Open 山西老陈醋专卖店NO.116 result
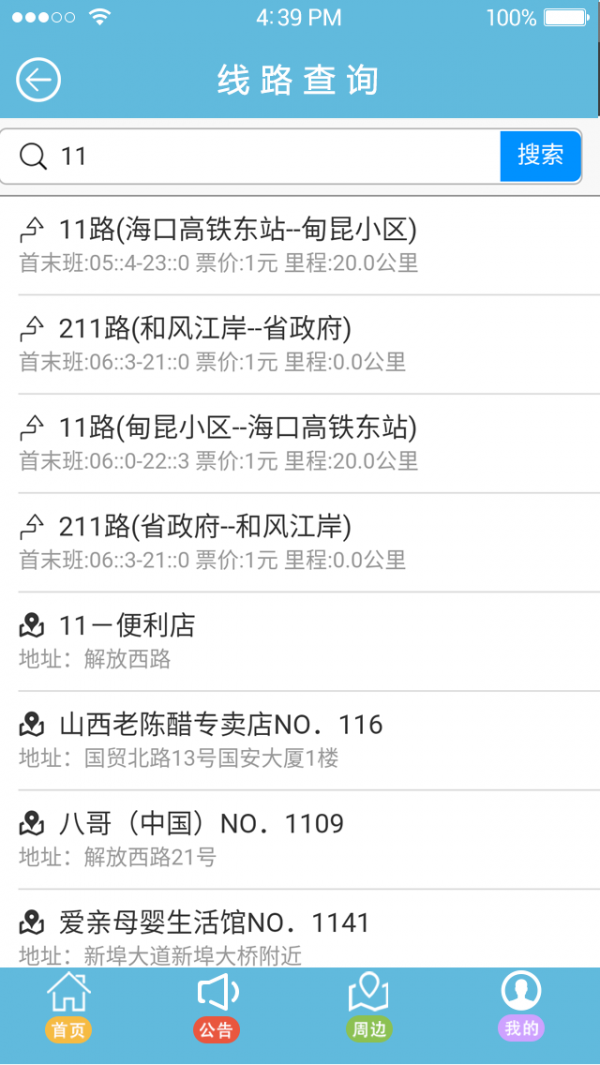This screenshot has height=1065, width=600. click(300, 740)
